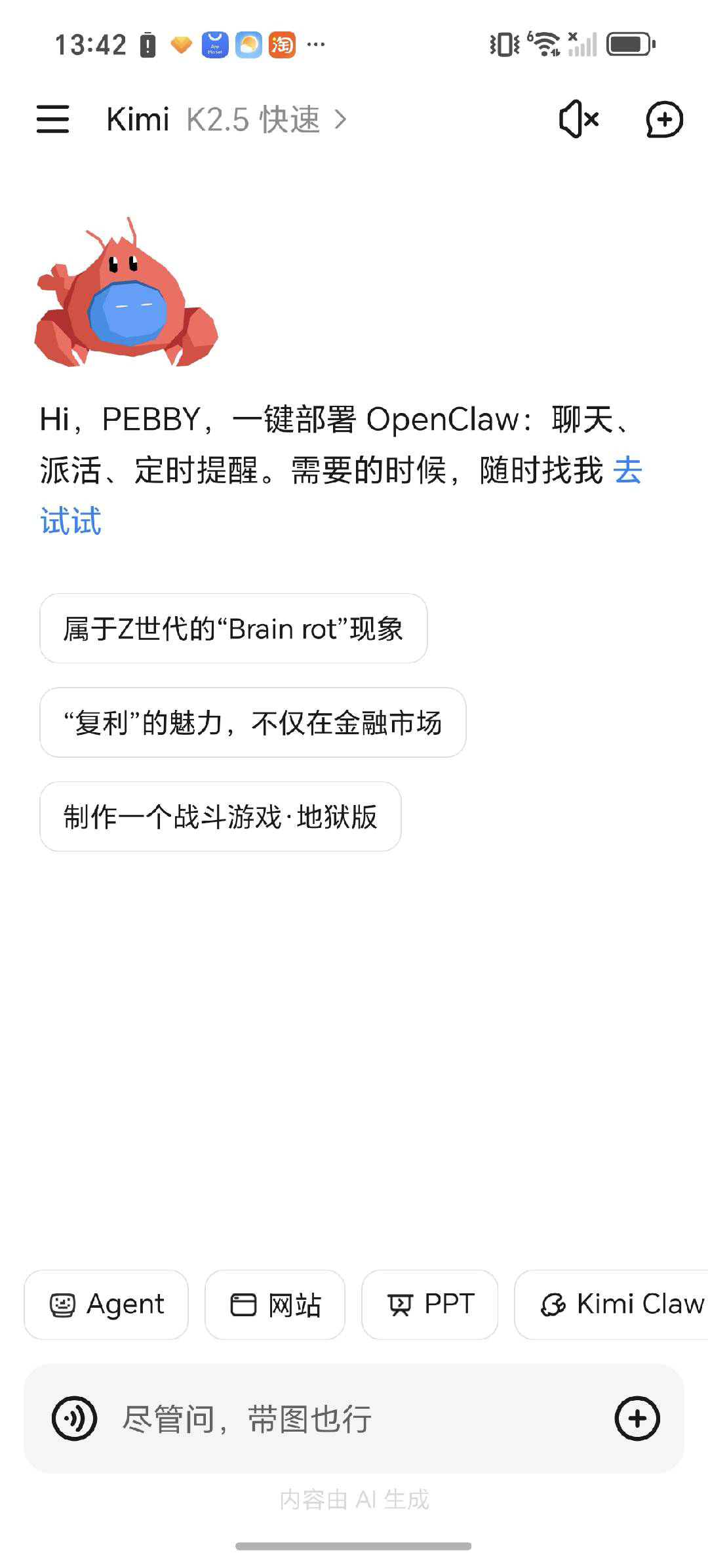The width and height of the screenshot is (708, 1568).
Task: Select the Agent mode icon
Action: coord(62,1304)
